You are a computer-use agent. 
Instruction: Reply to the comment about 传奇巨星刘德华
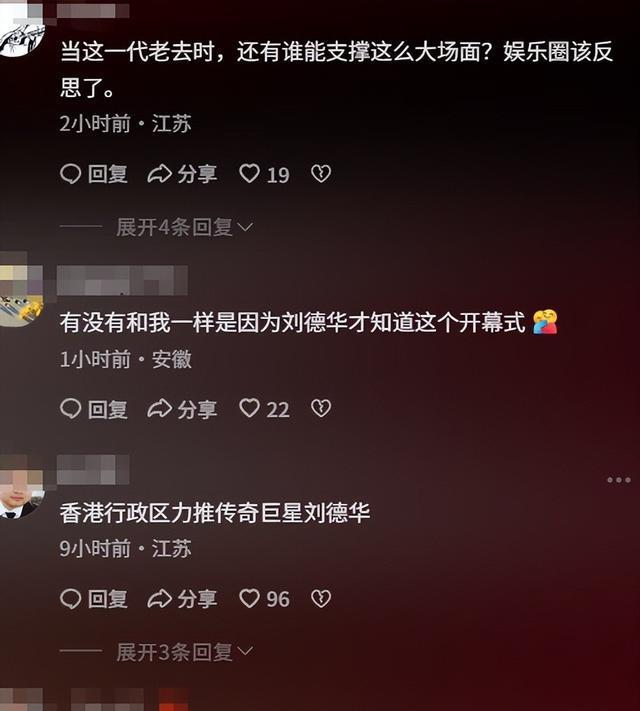click(94, 599)
